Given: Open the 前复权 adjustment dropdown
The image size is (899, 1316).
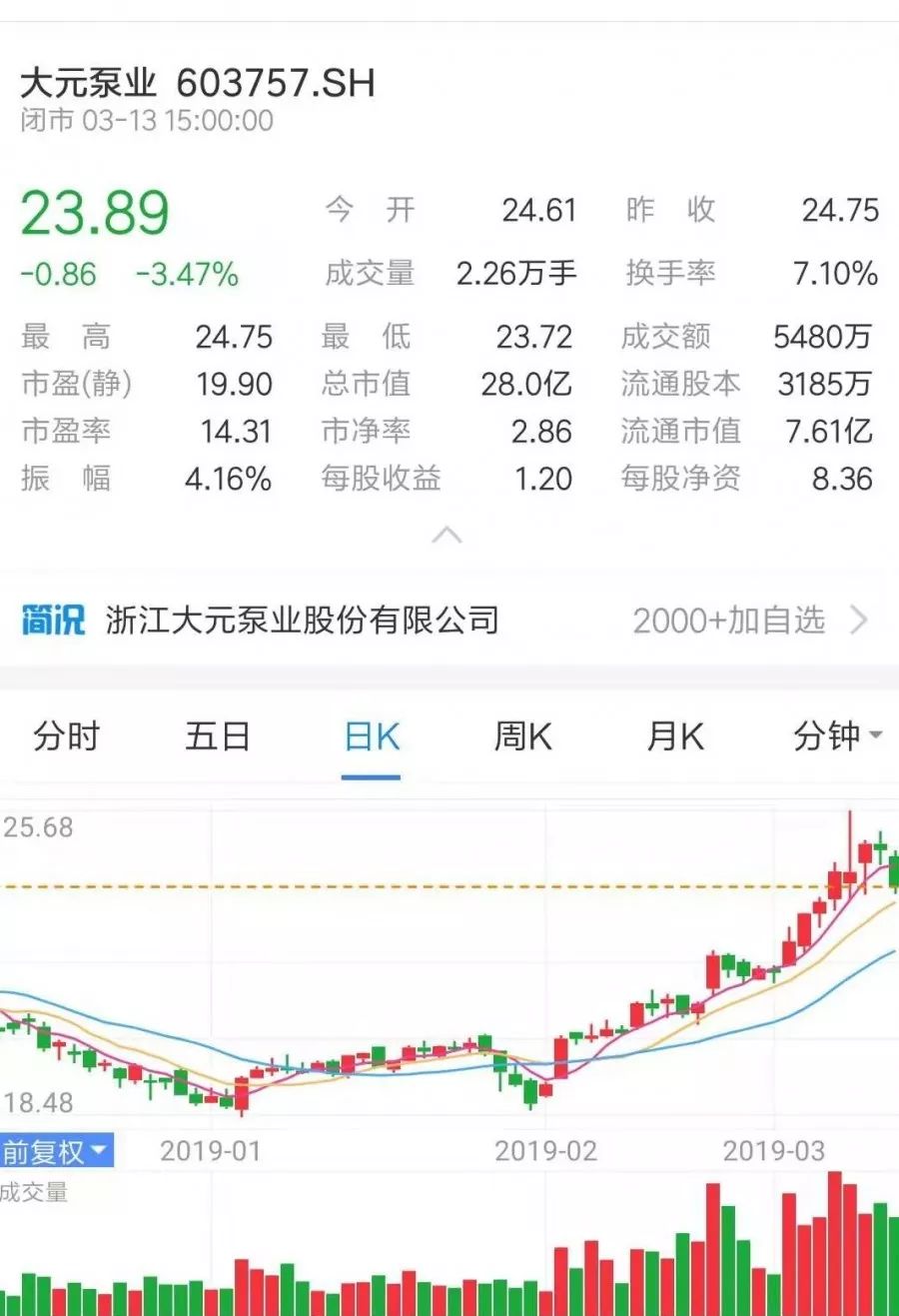Looking at the screenshot, I should coord(57,1151).
